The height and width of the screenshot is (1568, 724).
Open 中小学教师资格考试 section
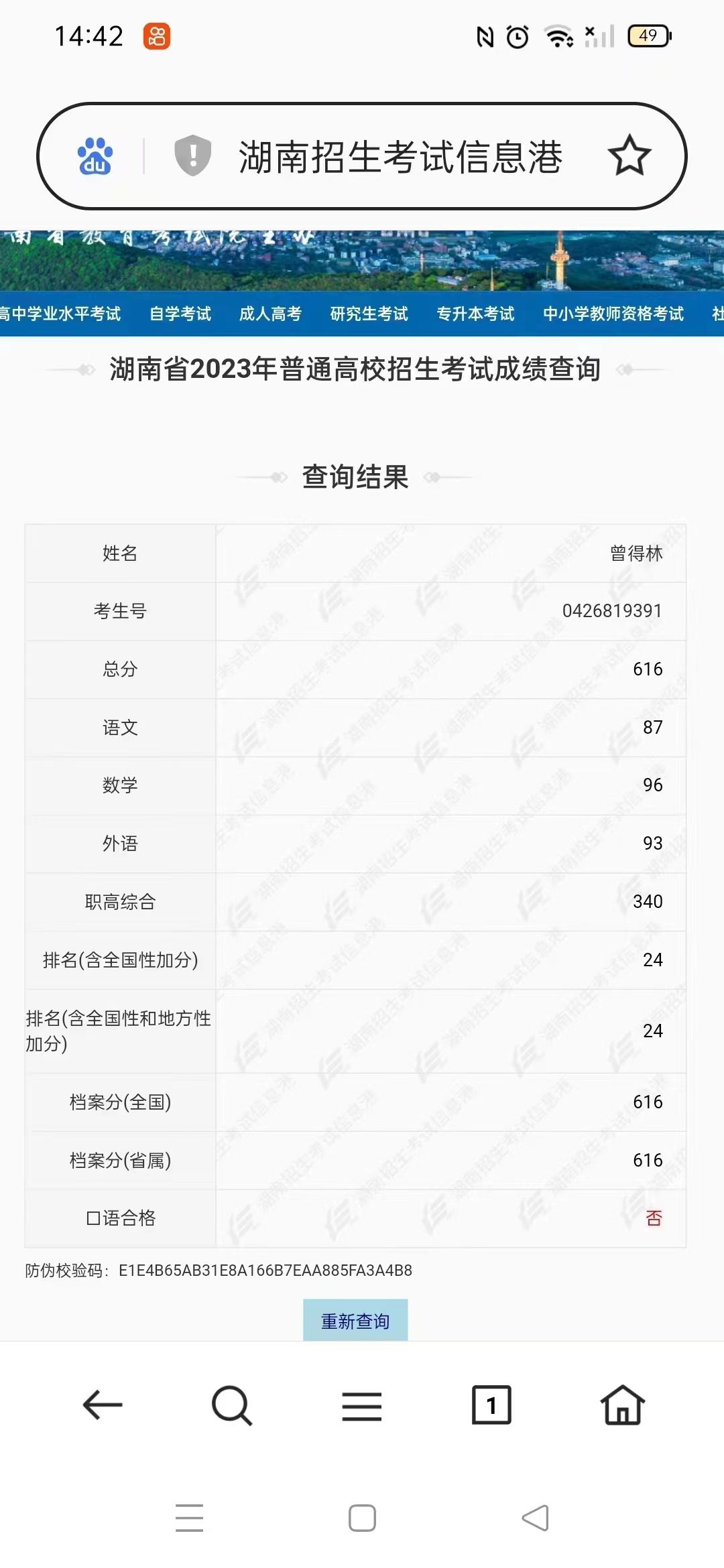[613, 314]
